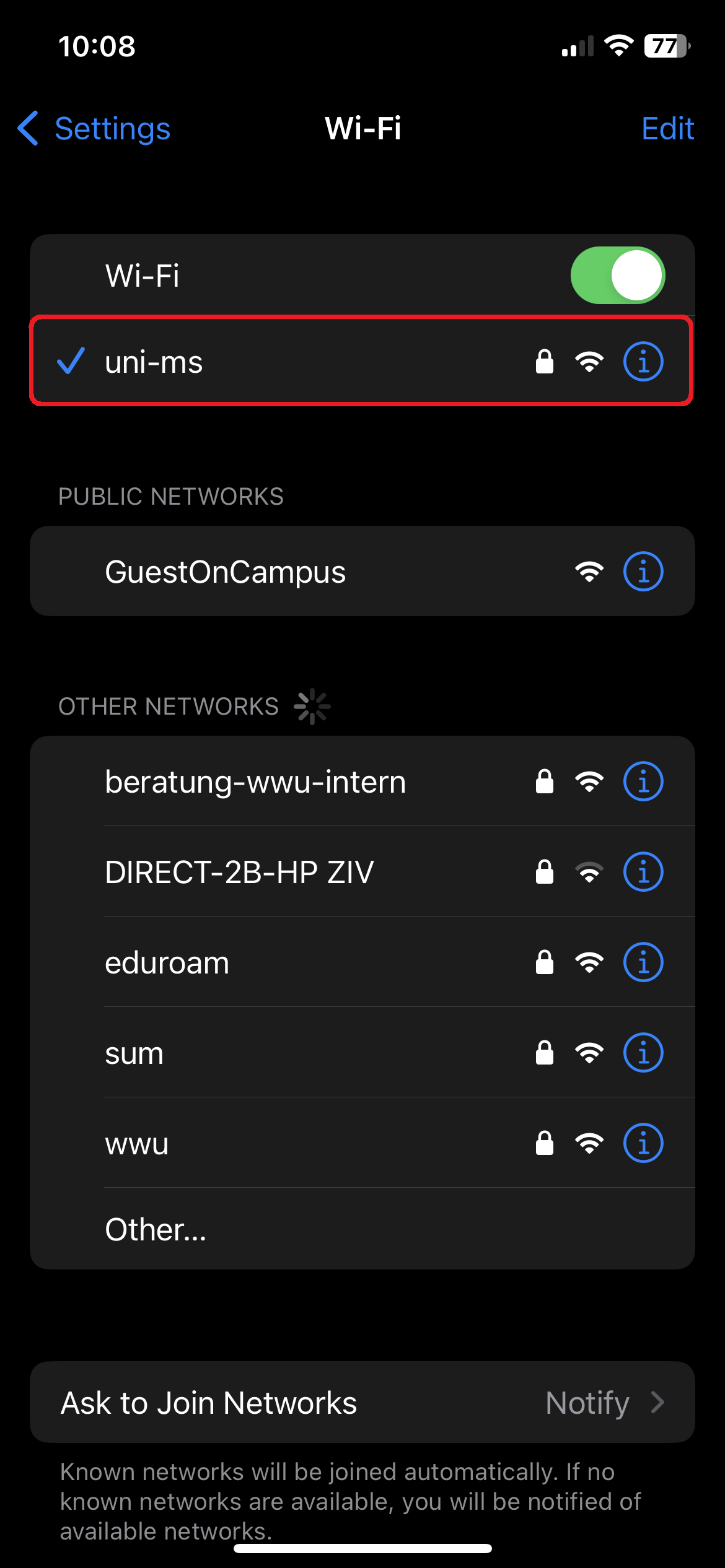The width and height of the screenshot is (725, 1568).
Task: View info for sum network
Action: pos(643,1053)
